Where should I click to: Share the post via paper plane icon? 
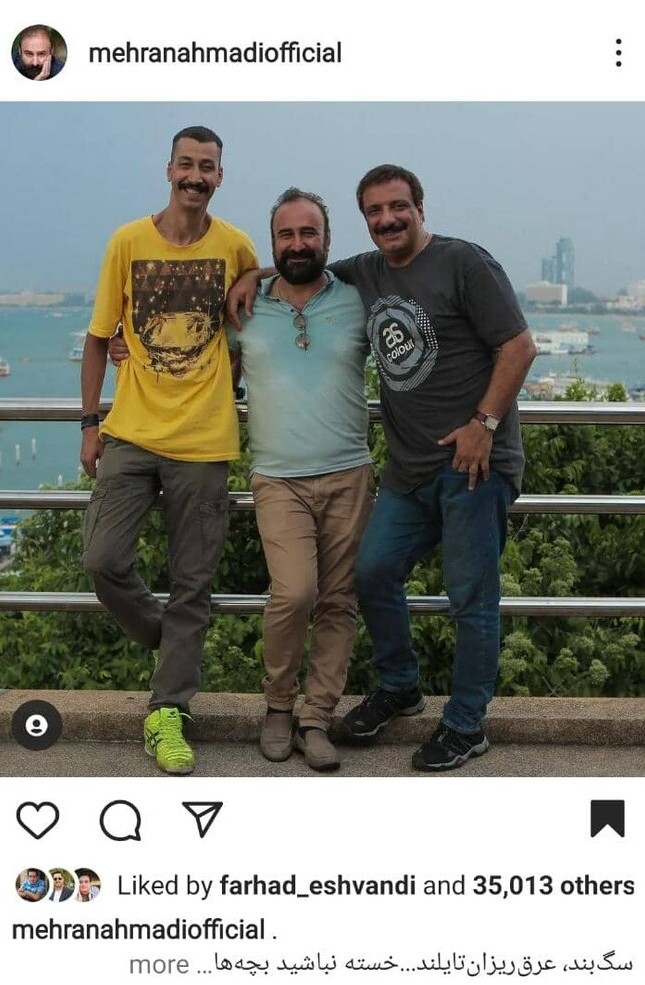[202, 819]
